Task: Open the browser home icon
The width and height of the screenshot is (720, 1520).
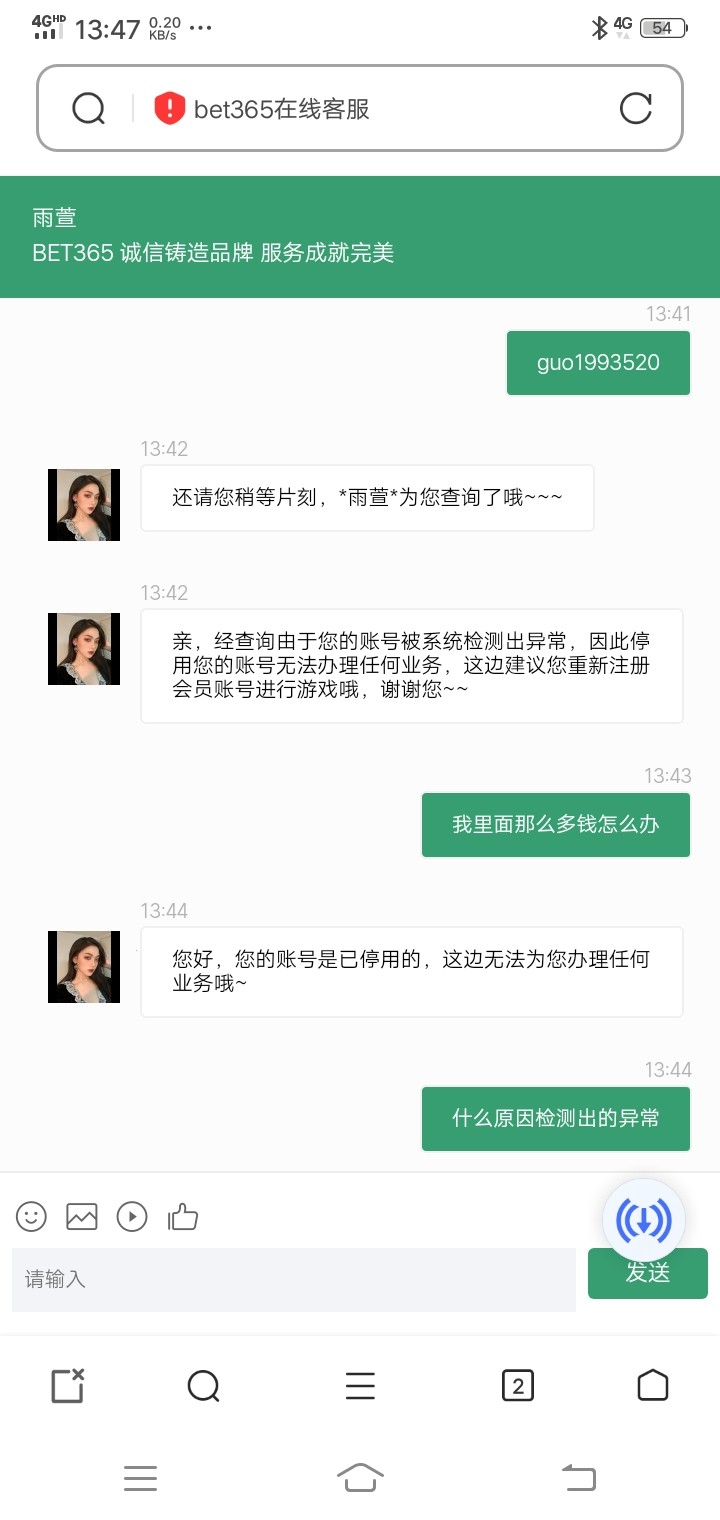Action: click(x=653, y=1386)
